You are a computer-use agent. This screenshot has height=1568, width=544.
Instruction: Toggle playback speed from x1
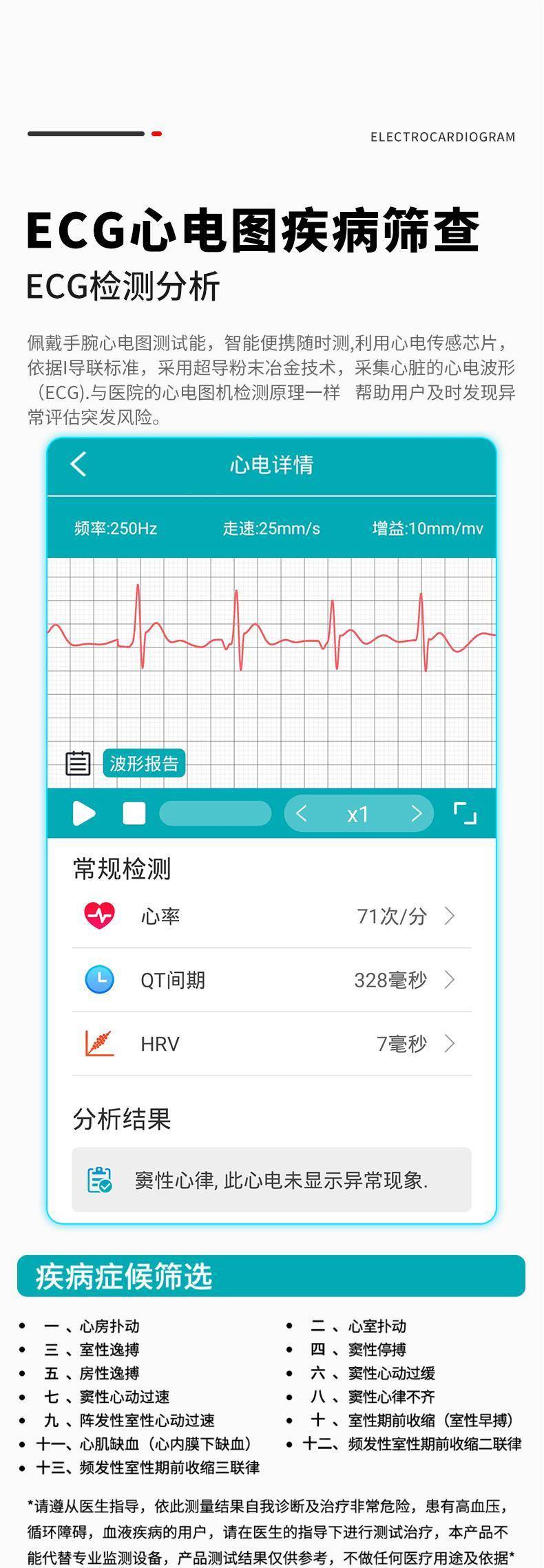(x=358, y=813)
